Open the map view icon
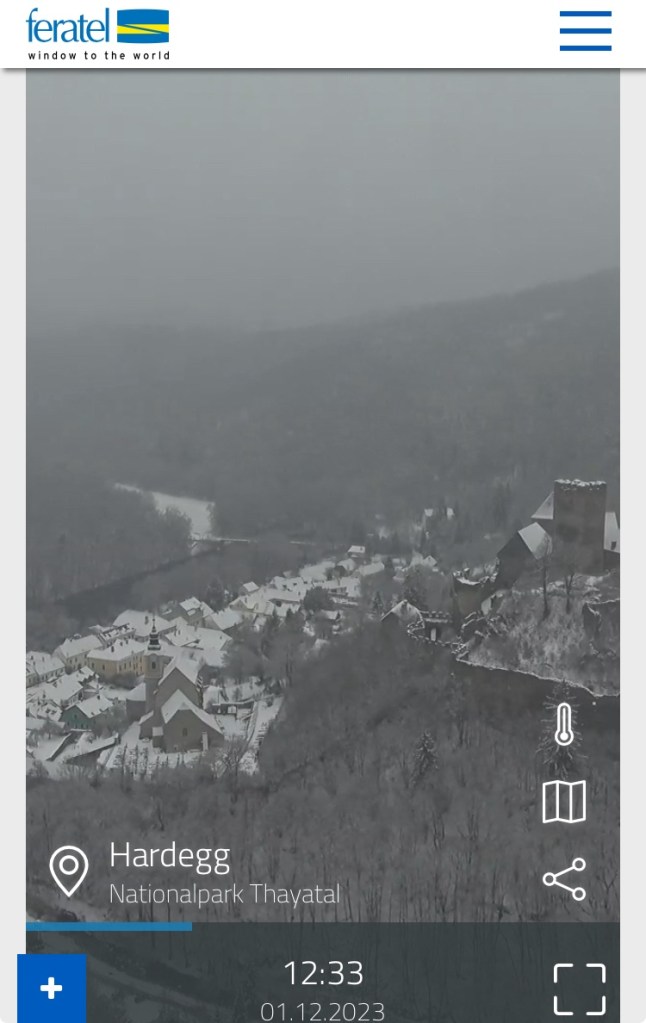Screen dimensions: 646x1023 (564, 802)
